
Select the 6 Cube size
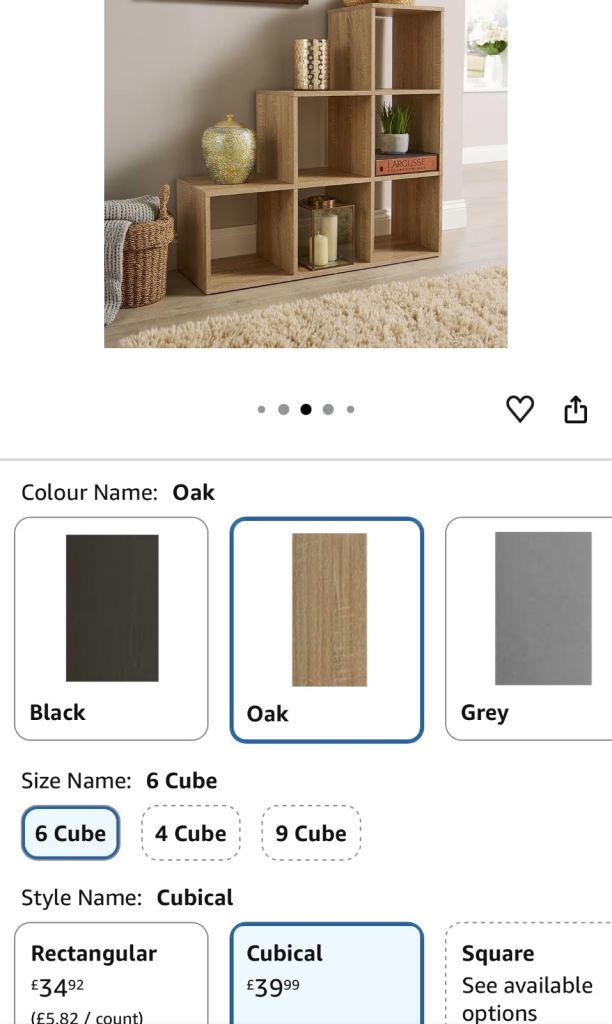pyautogui.click(x=71, y=833)
